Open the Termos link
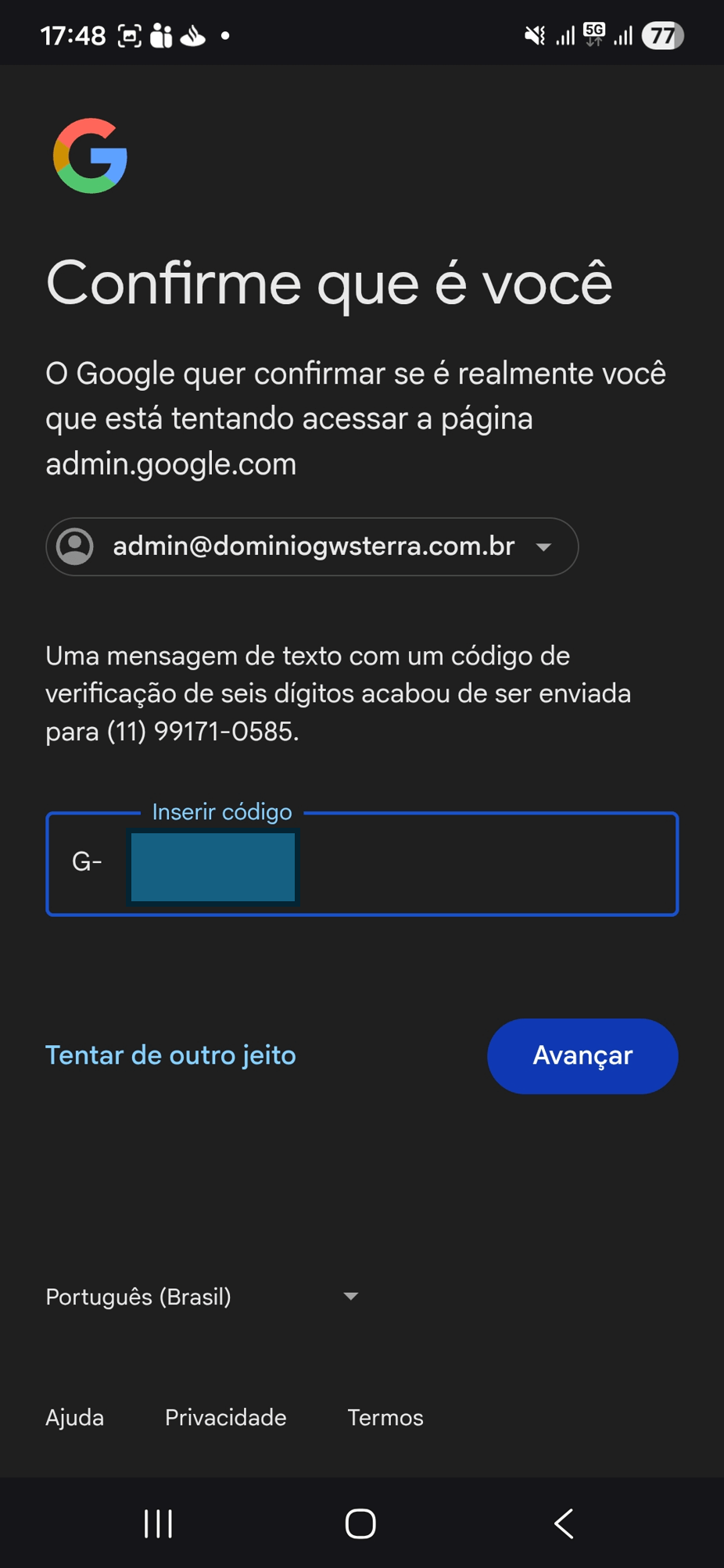The image size is (724, 1568). pos(385,1417)
